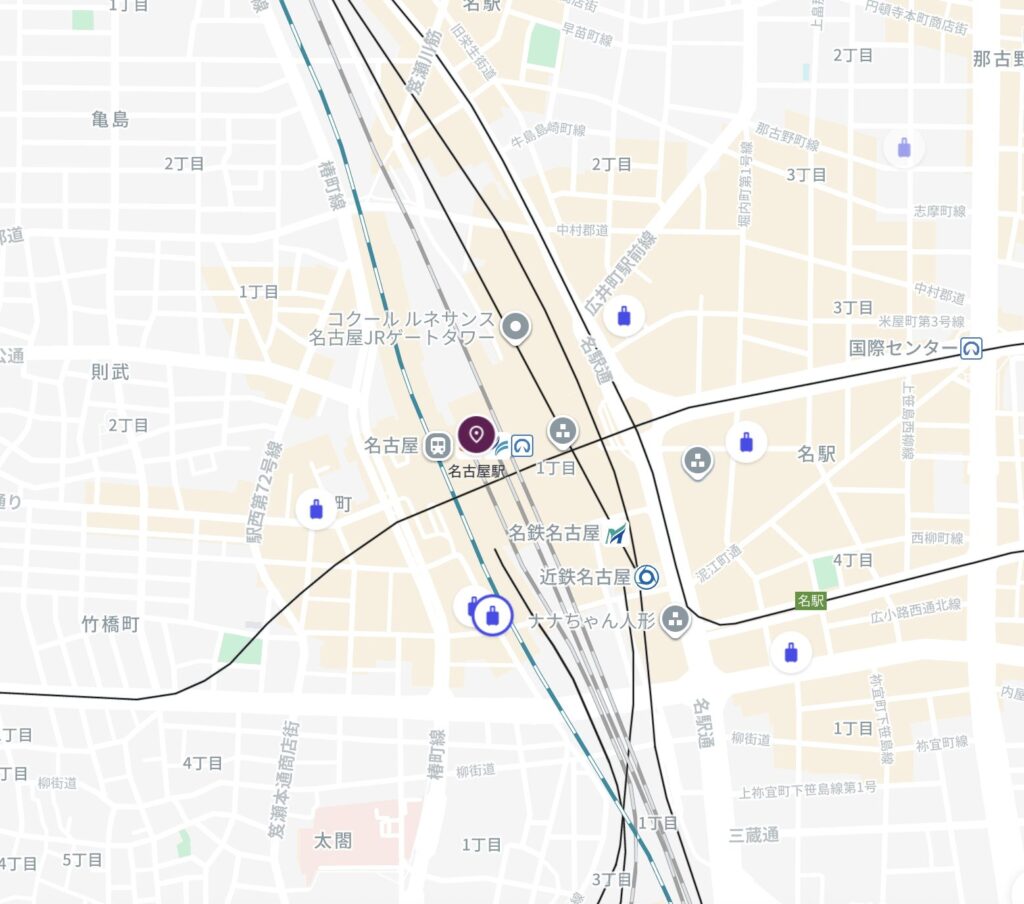The image size is (1024, 904).
Task: Choose the luggage marker below 広小路西通北線
Action: (x=791, y=653)
